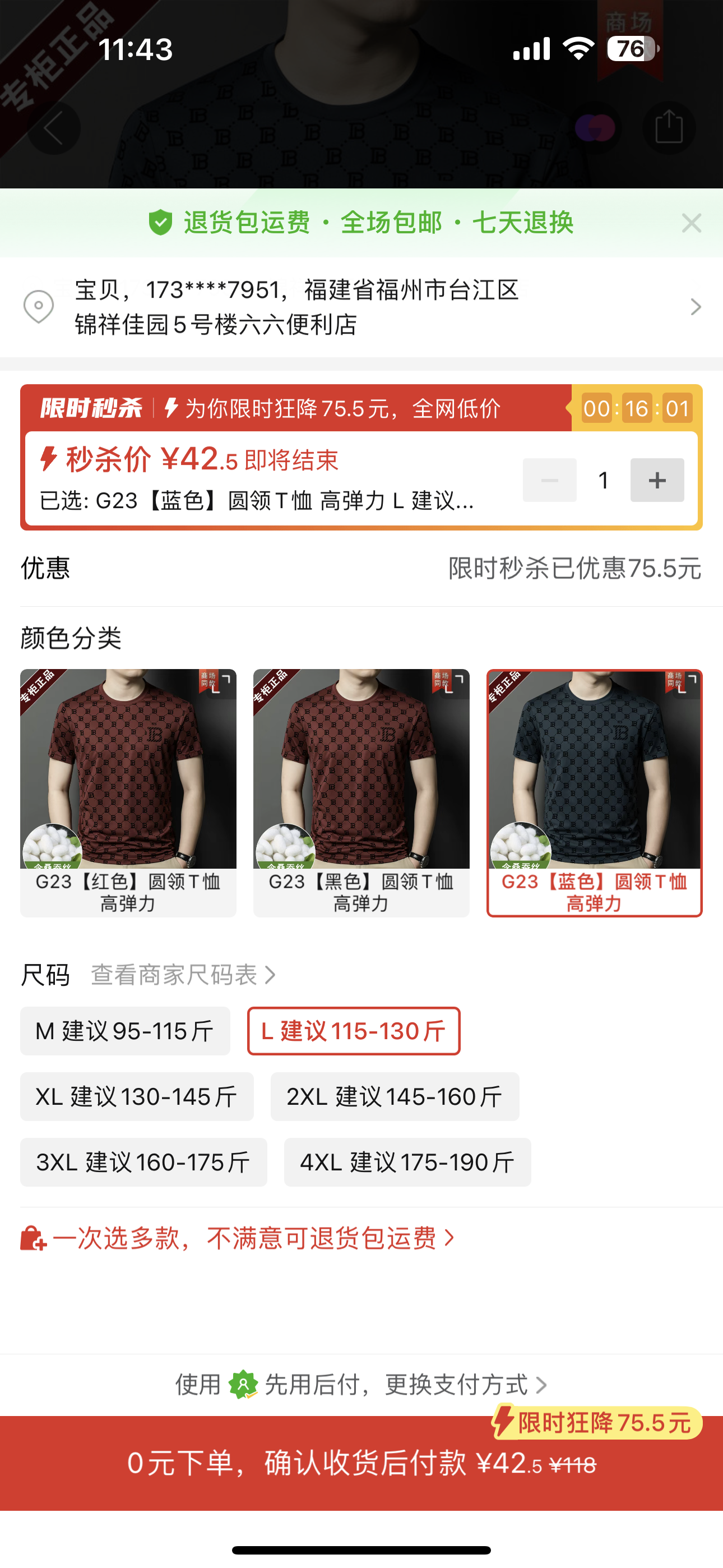This screenshot has height=1568, width=723.
Task: Increase quantity with the plus button
Action: tap(657, 480)
